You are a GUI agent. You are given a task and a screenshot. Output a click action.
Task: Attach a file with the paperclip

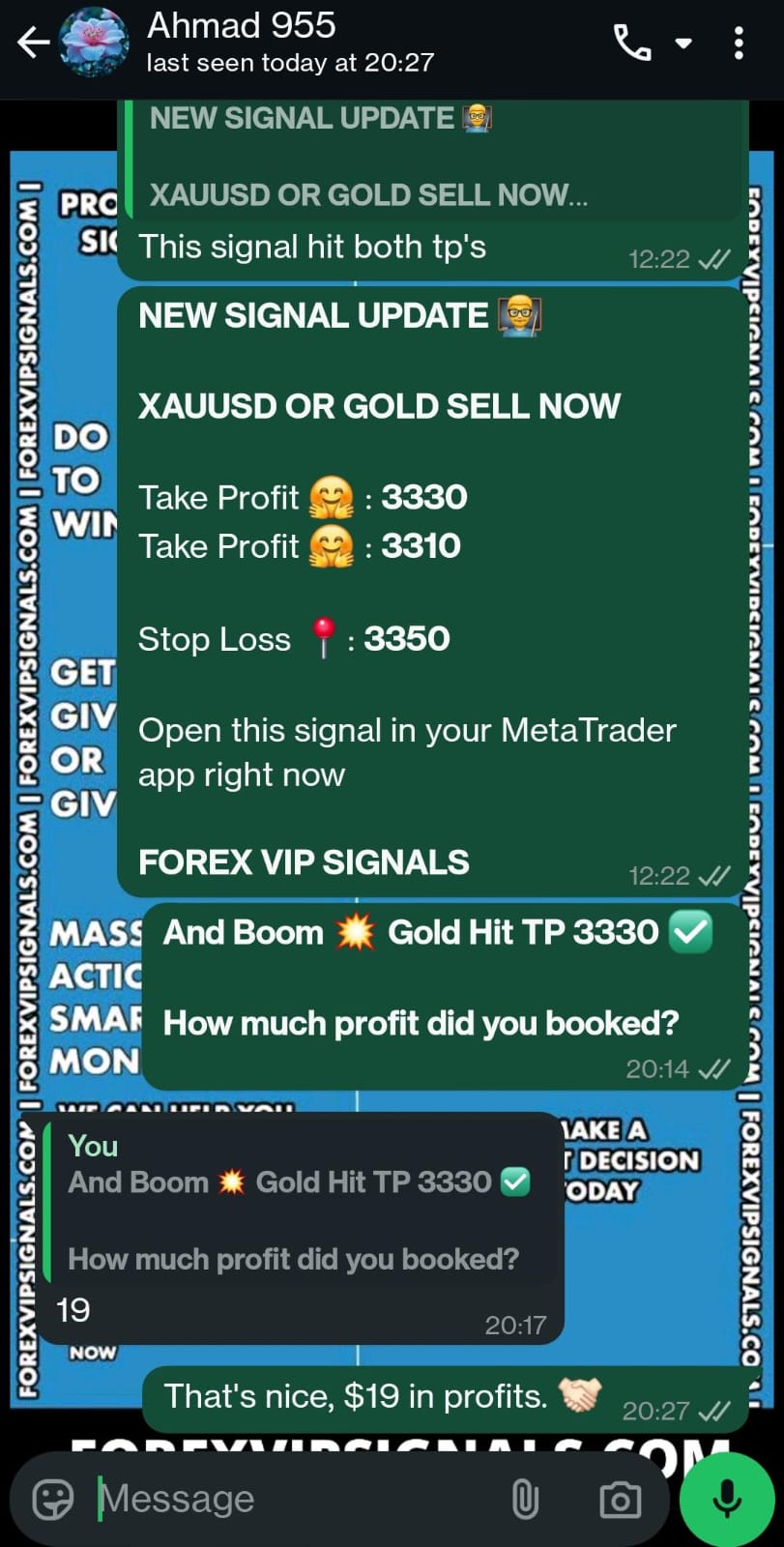[525, 1500]
